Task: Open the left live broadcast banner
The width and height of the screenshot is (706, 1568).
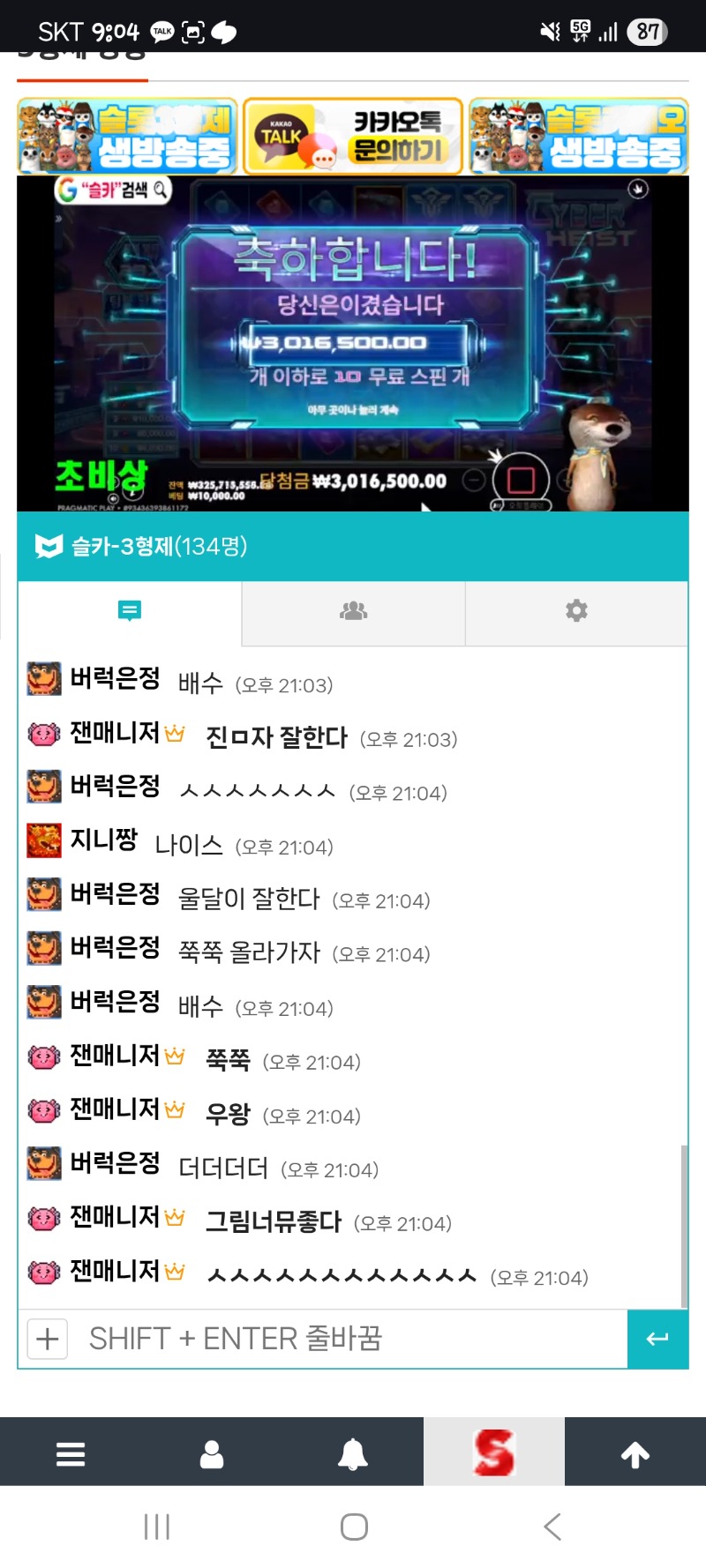Action: click(x=127, y=136)
